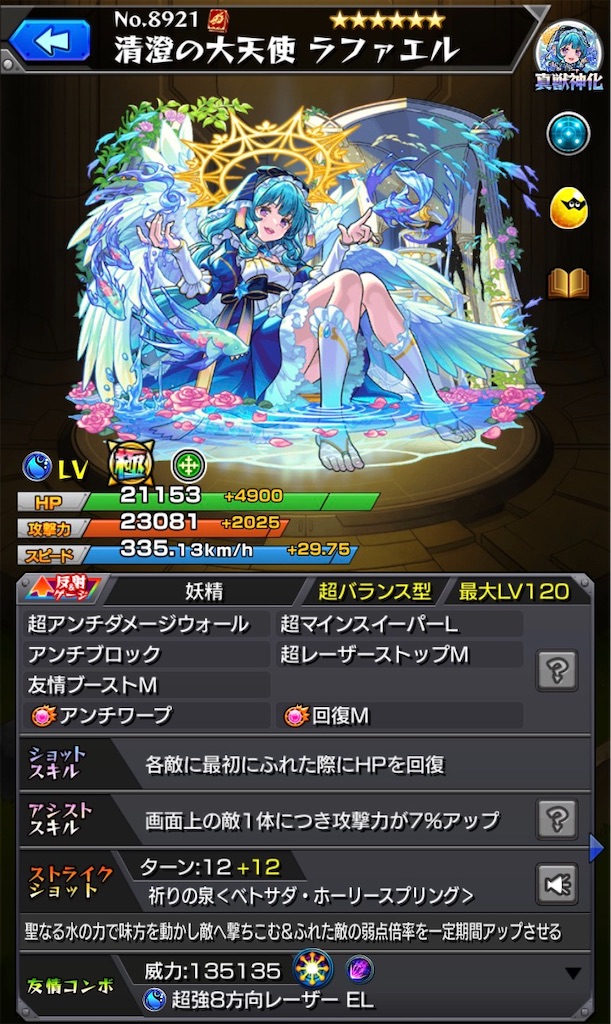611x1024 pixels.
Task: Show help for the assist skill
Action: pyautogui.click(x=557, y=820)
